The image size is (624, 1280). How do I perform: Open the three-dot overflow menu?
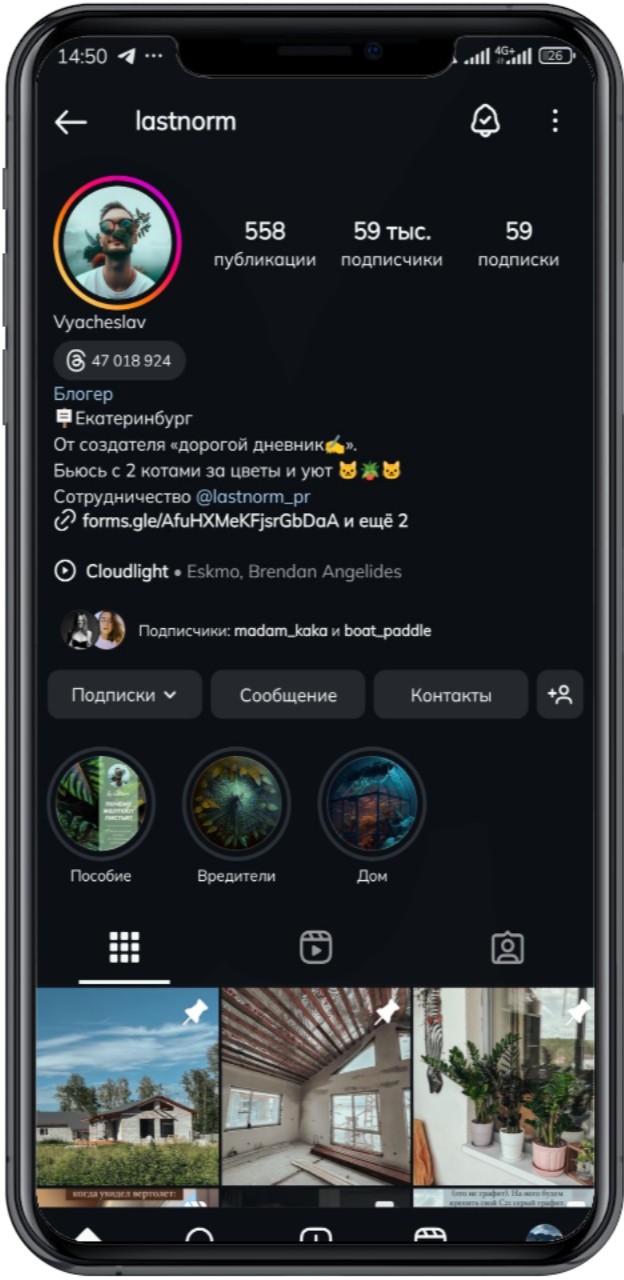coord(555,122)
